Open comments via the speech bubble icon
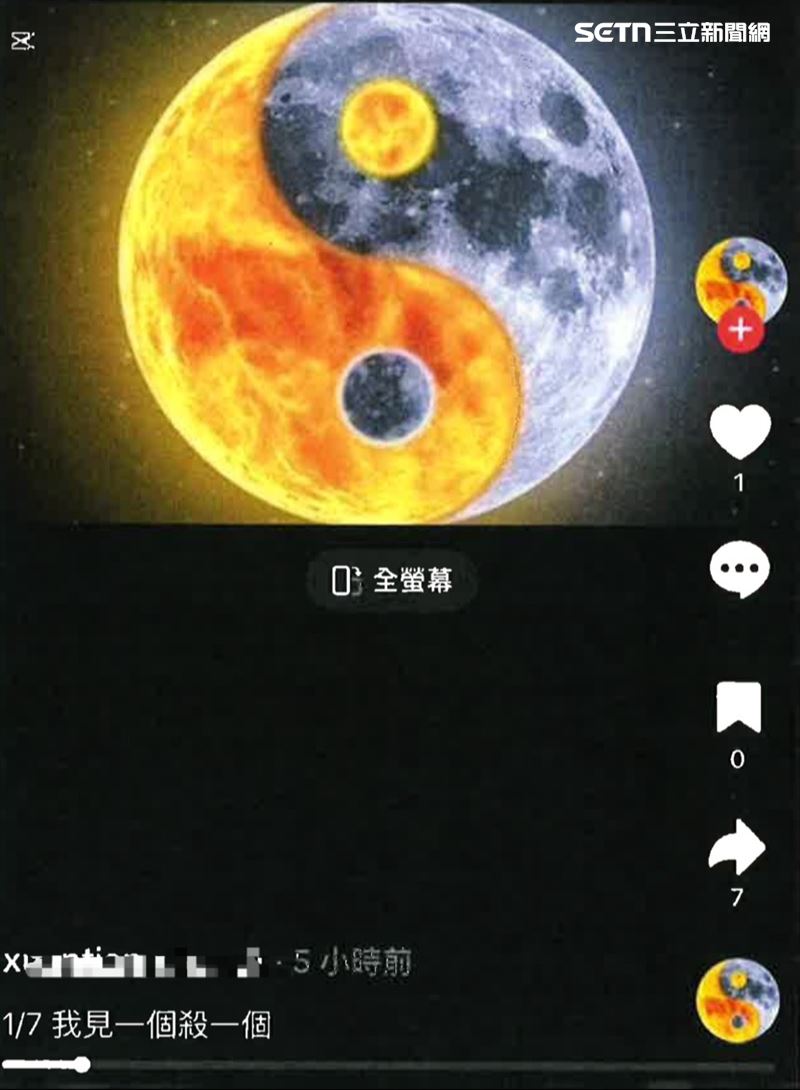Viewport: 800px width, 1090px height. click(737, 566)
